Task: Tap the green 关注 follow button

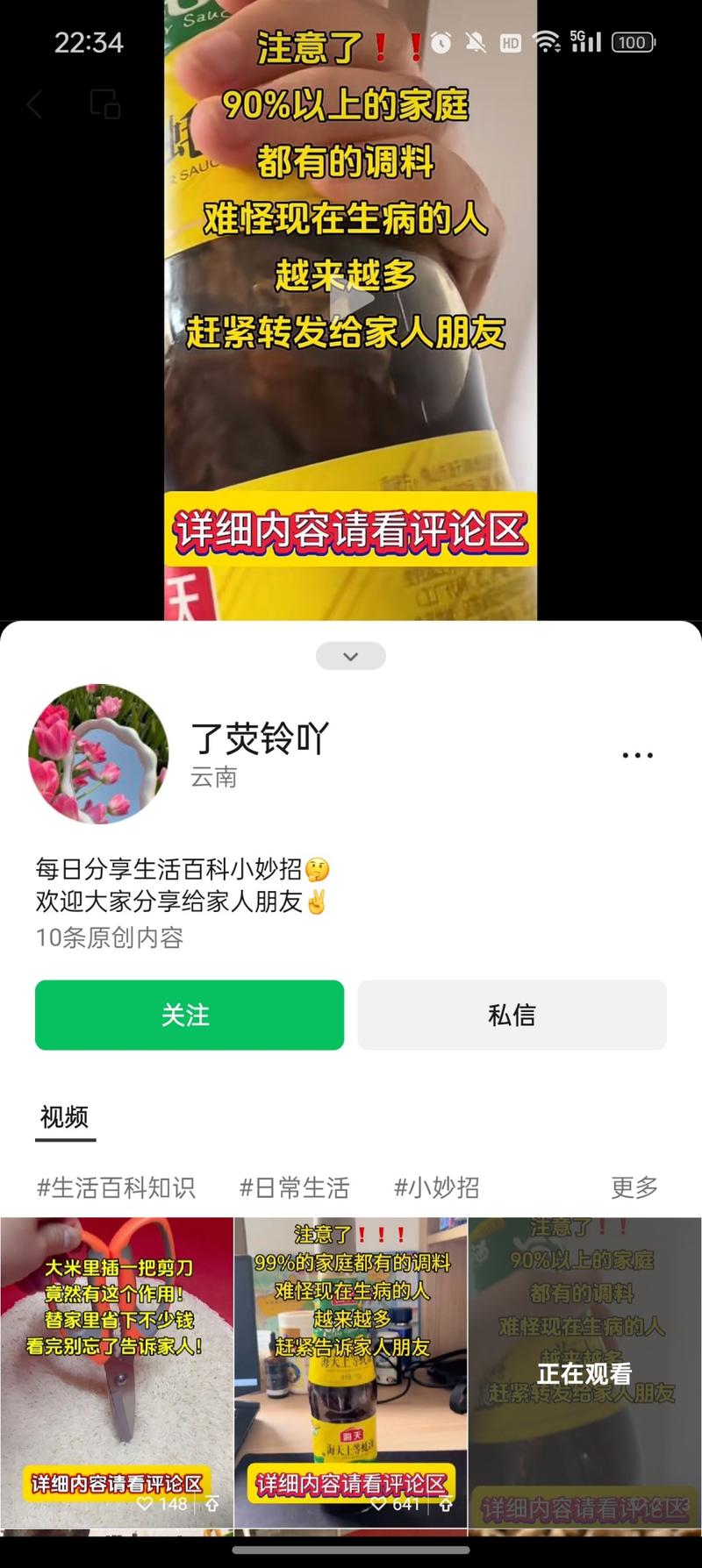Action: pos(189,1015)
